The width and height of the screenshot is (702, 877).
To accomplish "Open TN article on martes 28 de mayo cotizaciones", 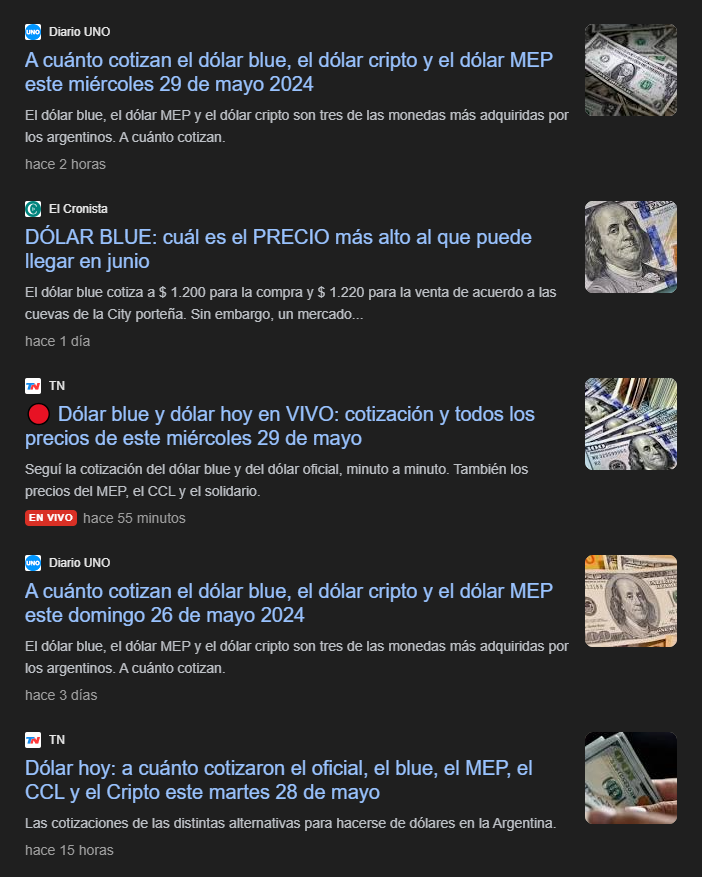I will (278, 780).
